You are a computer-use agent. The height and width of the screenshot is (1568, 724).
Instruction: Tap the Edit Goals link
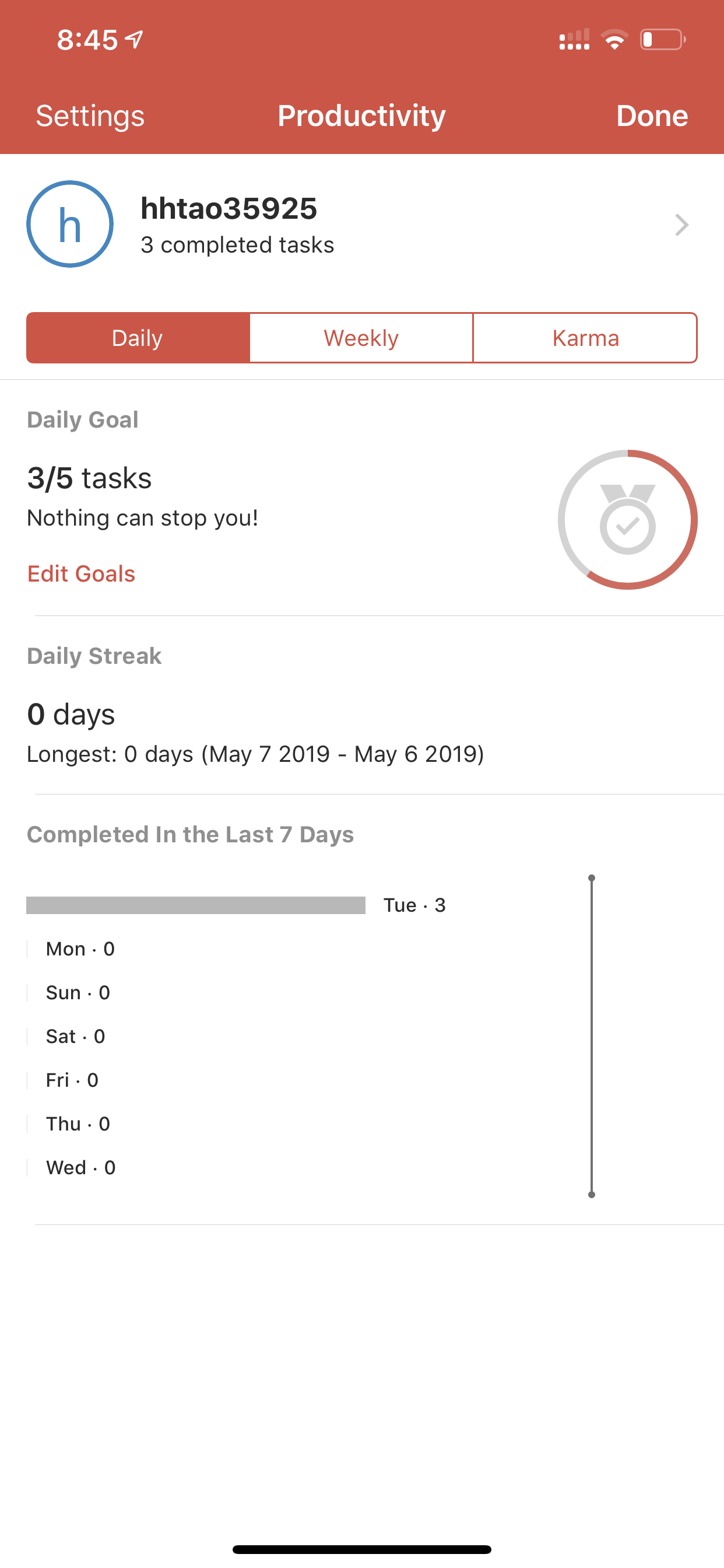point(82,573)
